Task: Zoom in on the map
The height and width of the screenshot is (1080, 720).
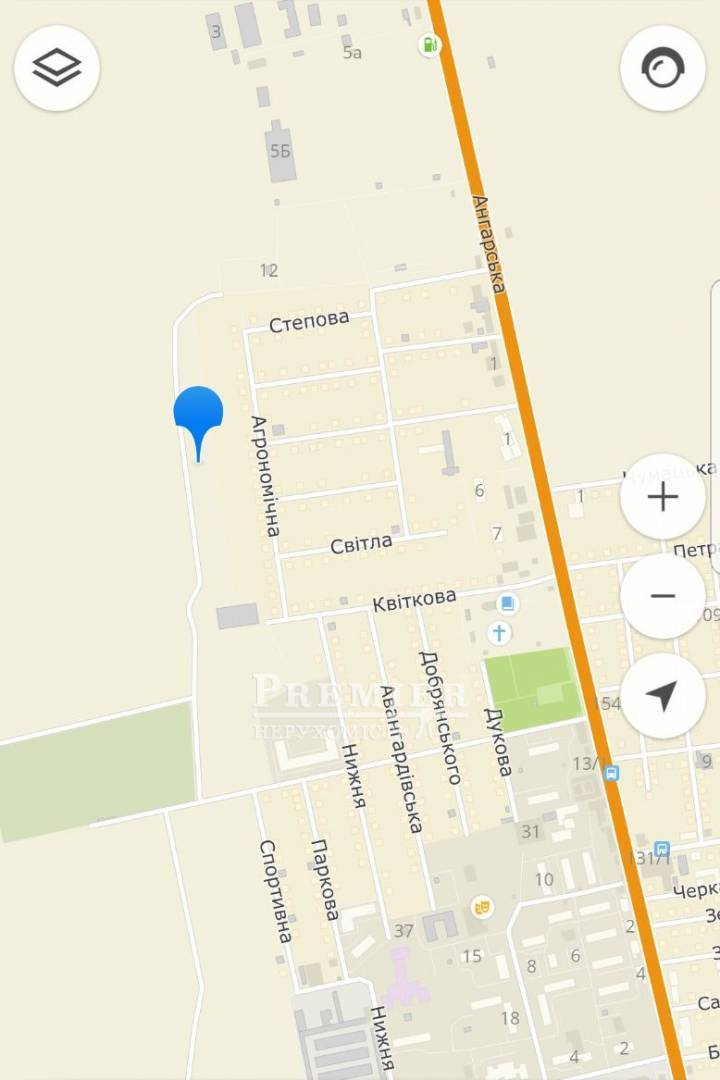Action: [x=662, y=497]
